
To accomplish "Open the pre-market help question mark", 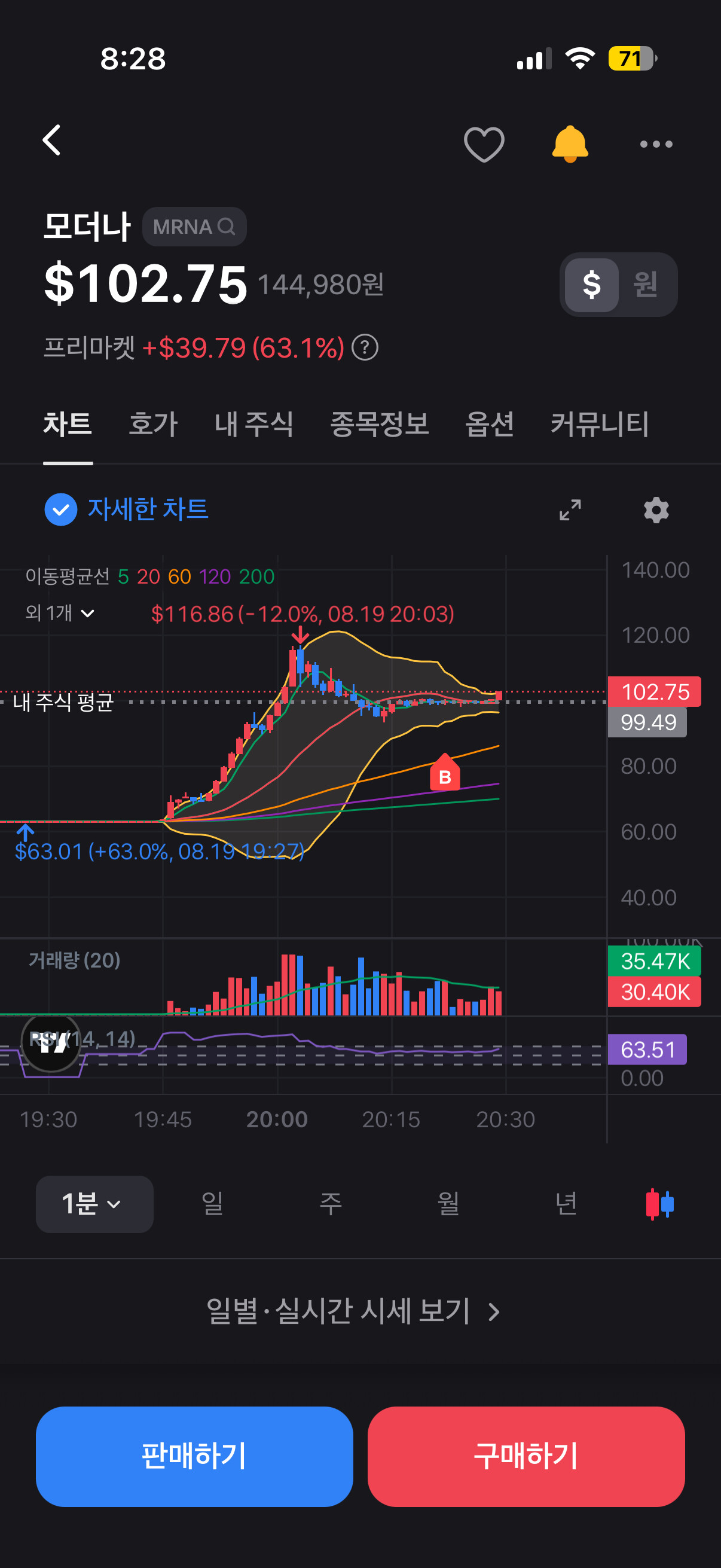I will click(365, 348).
